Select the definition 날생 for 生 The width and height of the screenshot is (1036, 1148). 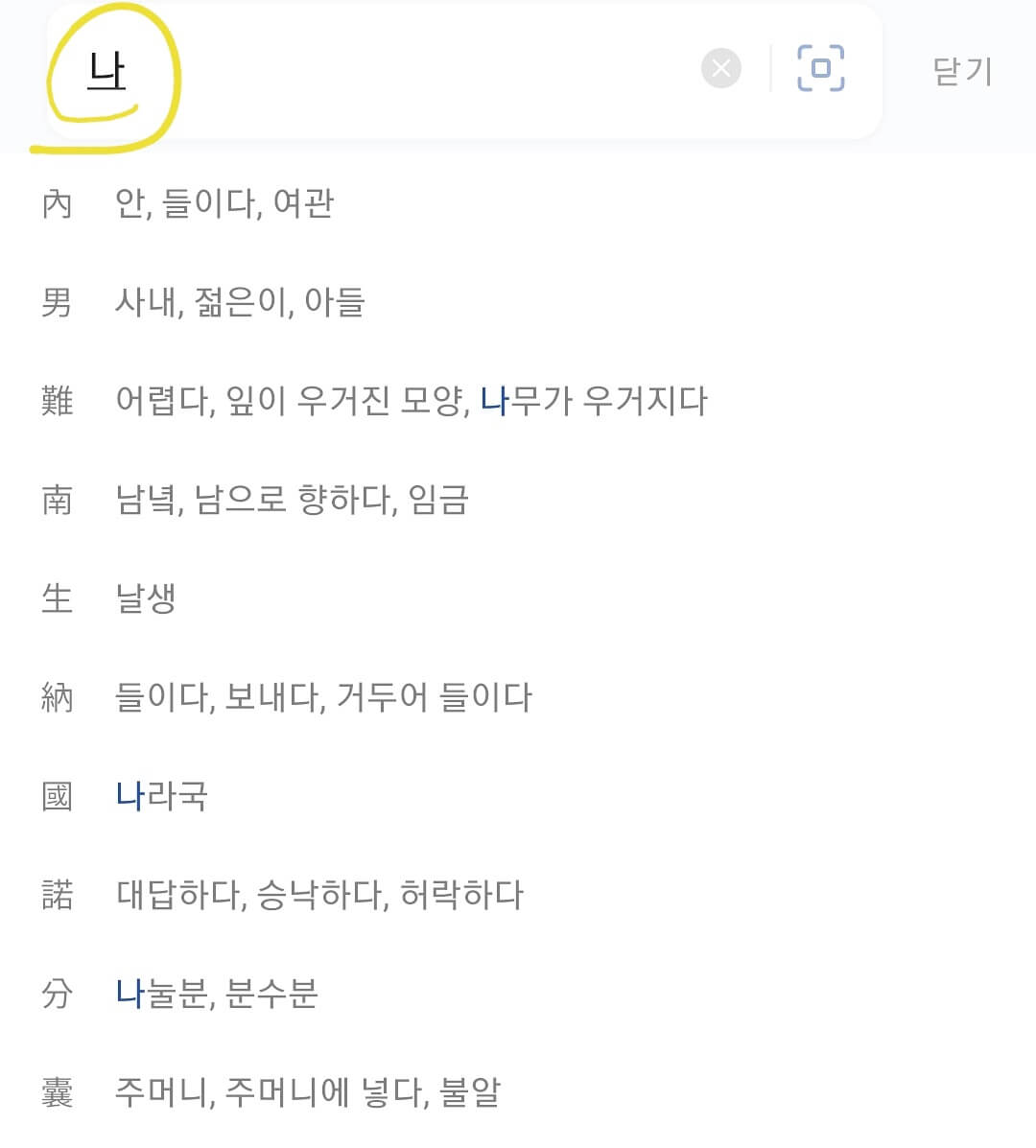click(144, 597)
